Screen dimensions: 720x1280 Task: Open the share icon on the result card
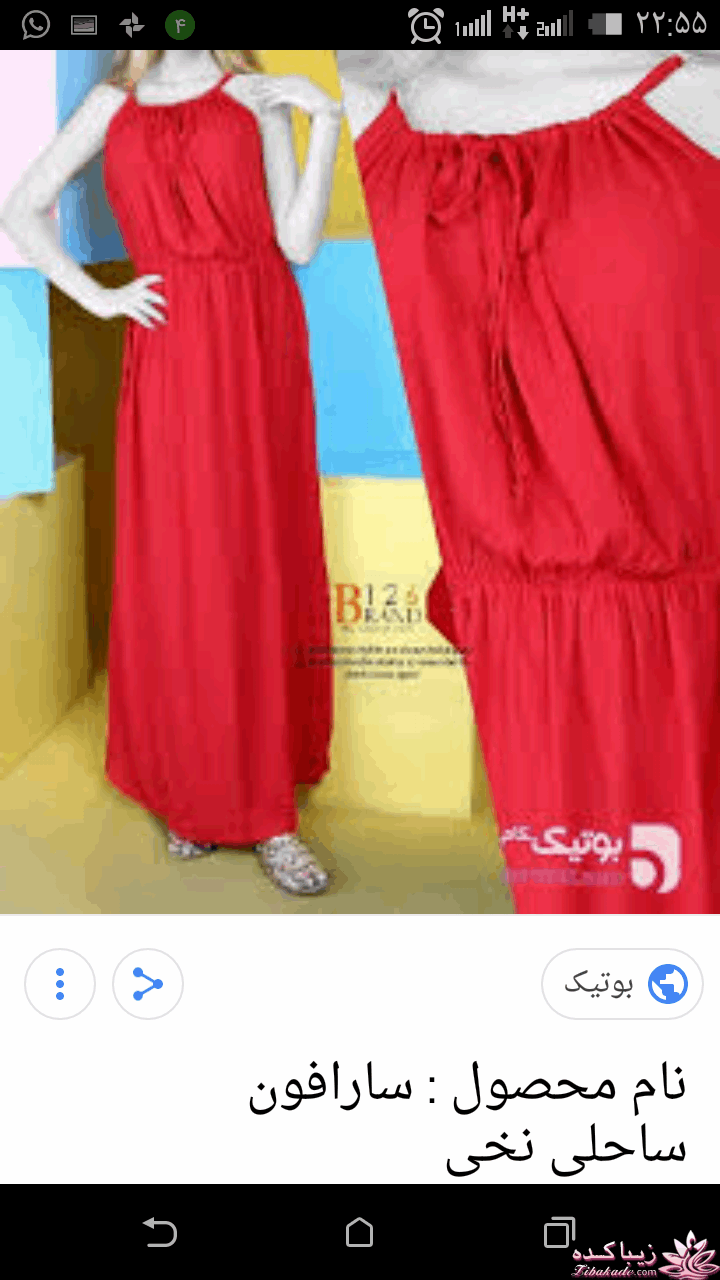[148, 984]
